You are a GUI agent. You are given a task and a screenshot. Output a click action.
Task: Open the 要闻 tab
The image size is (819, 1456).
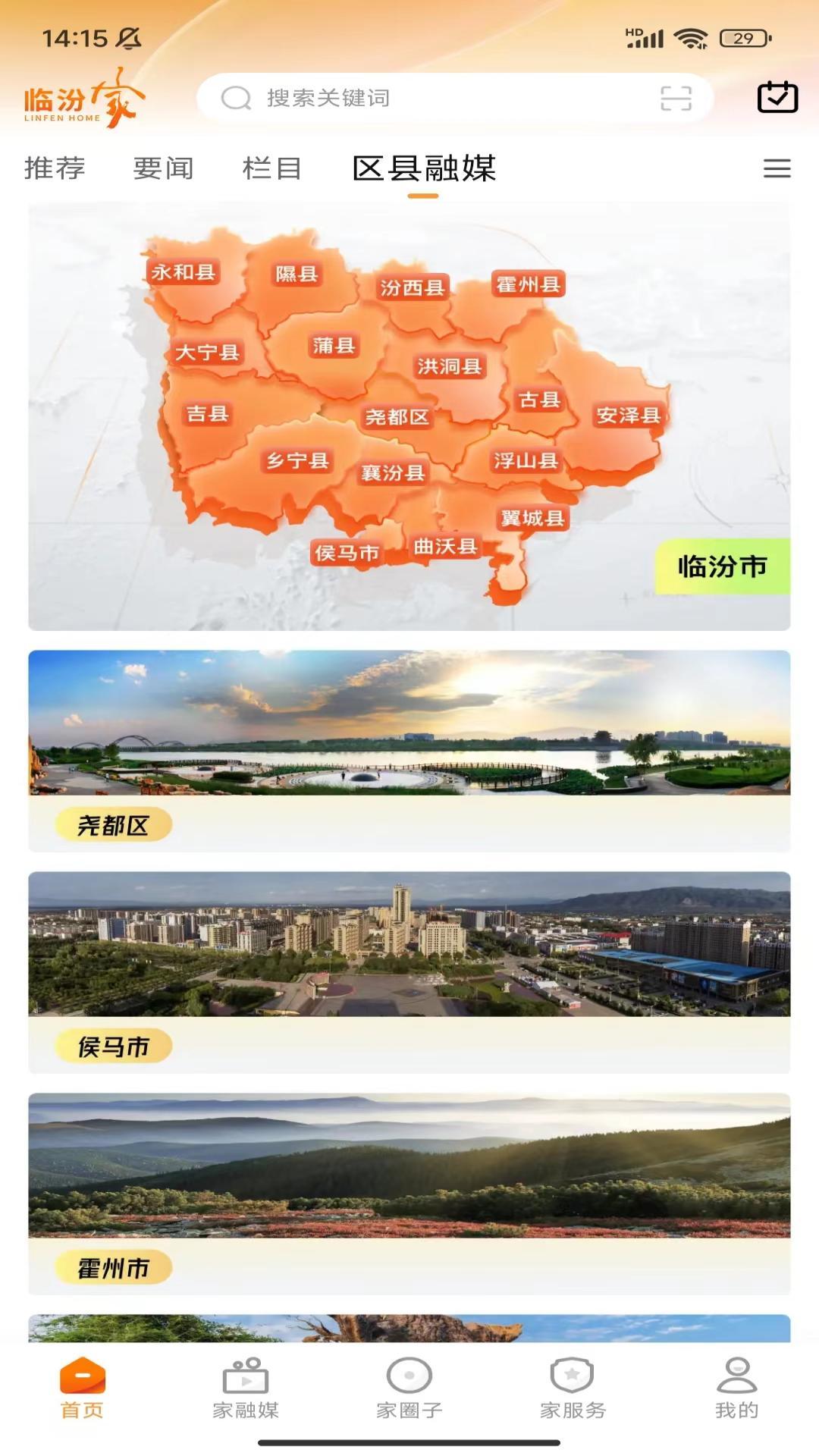pos(163,168)
